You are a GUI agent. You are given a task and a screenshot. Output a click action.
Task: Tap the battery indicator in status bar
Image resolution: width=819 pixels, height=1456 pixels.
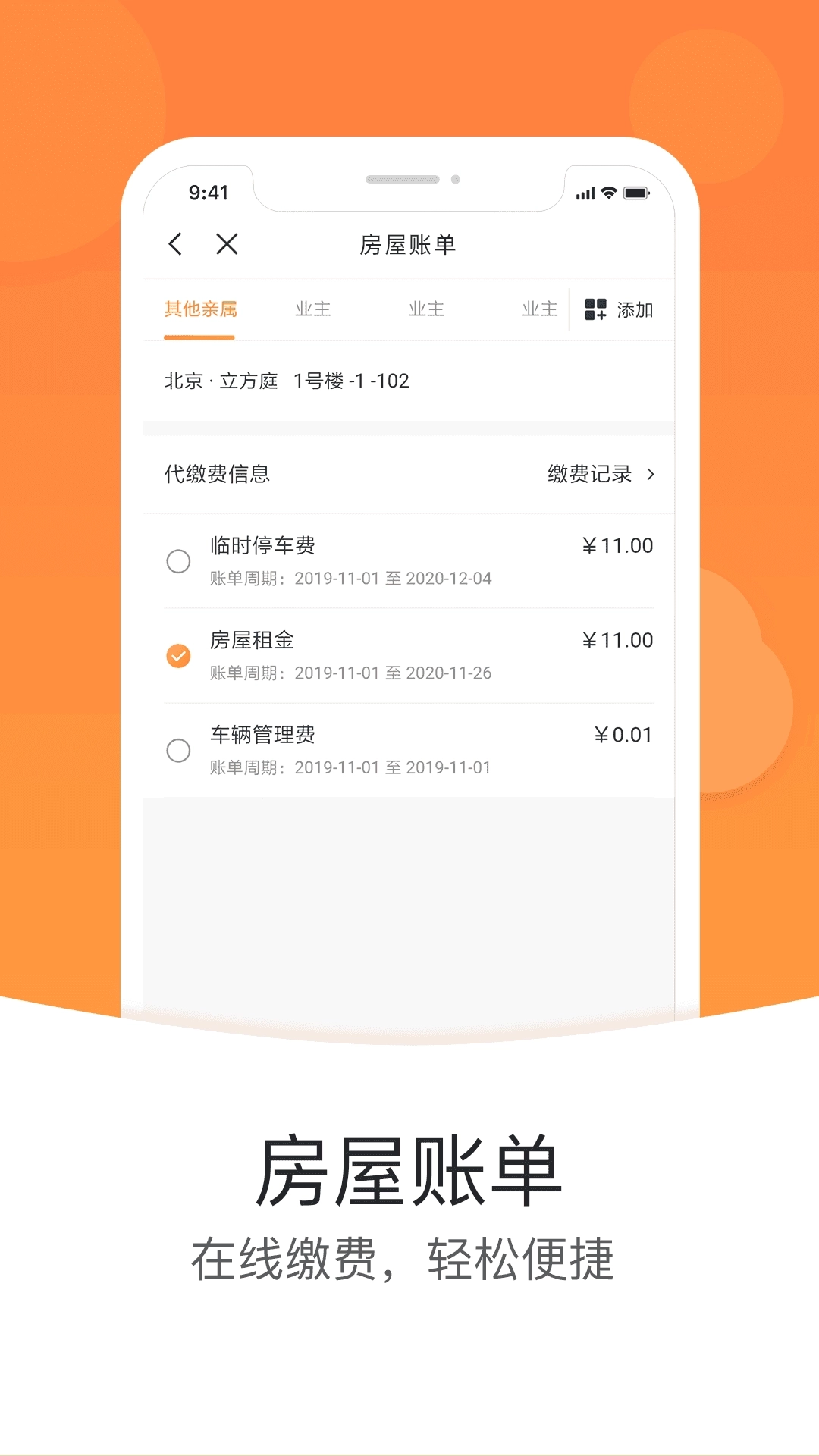[x=637, y=193]
